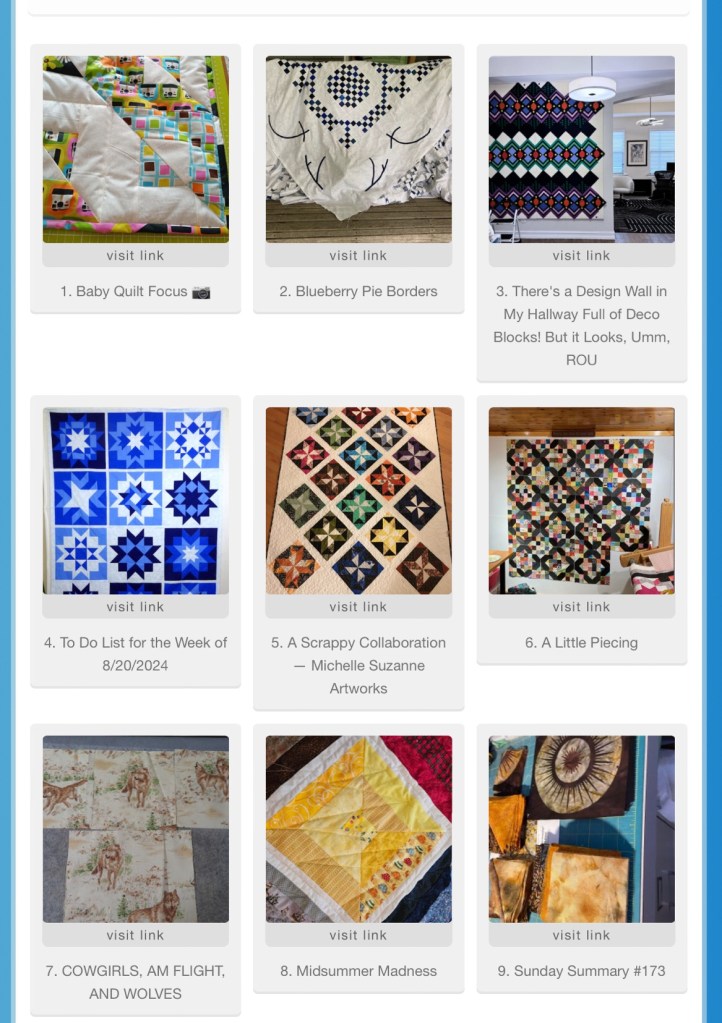This screenshot has width=722, height=1023.
Task: Visit link under Sunday Summary #173
Action: (581, 936)
